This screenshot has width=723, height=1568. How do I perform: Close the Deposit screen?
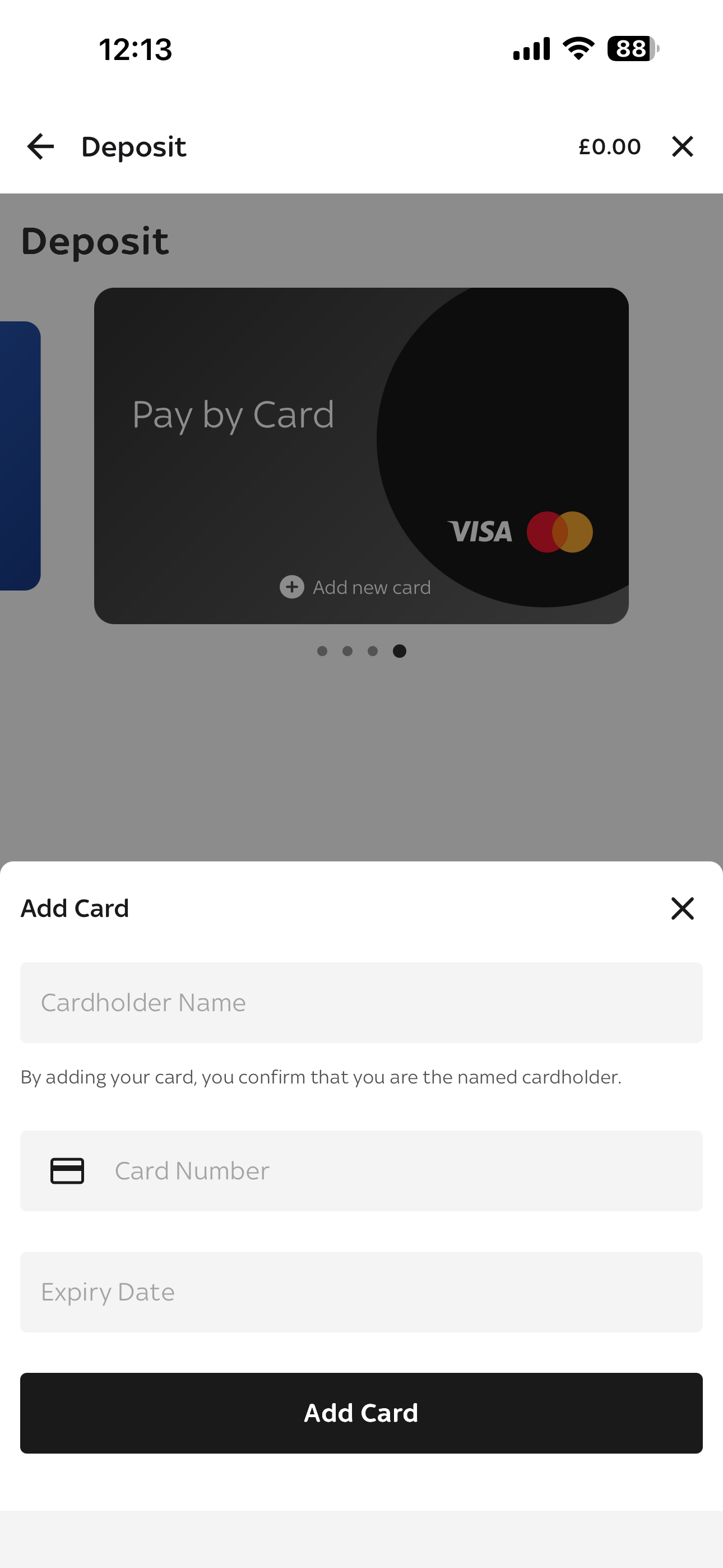682,147
